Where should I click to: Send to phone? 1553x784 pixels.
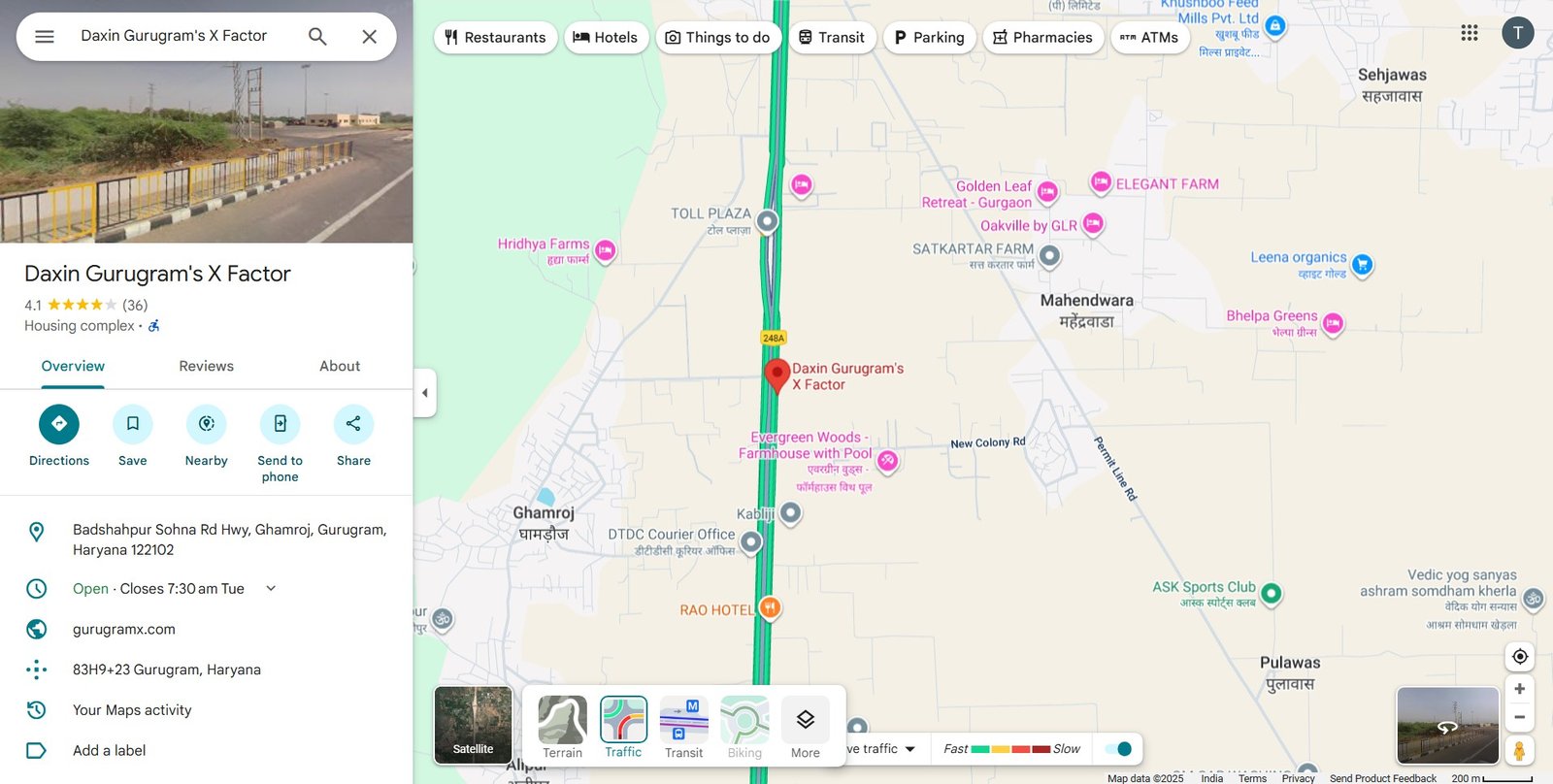(x=280, y=425)
